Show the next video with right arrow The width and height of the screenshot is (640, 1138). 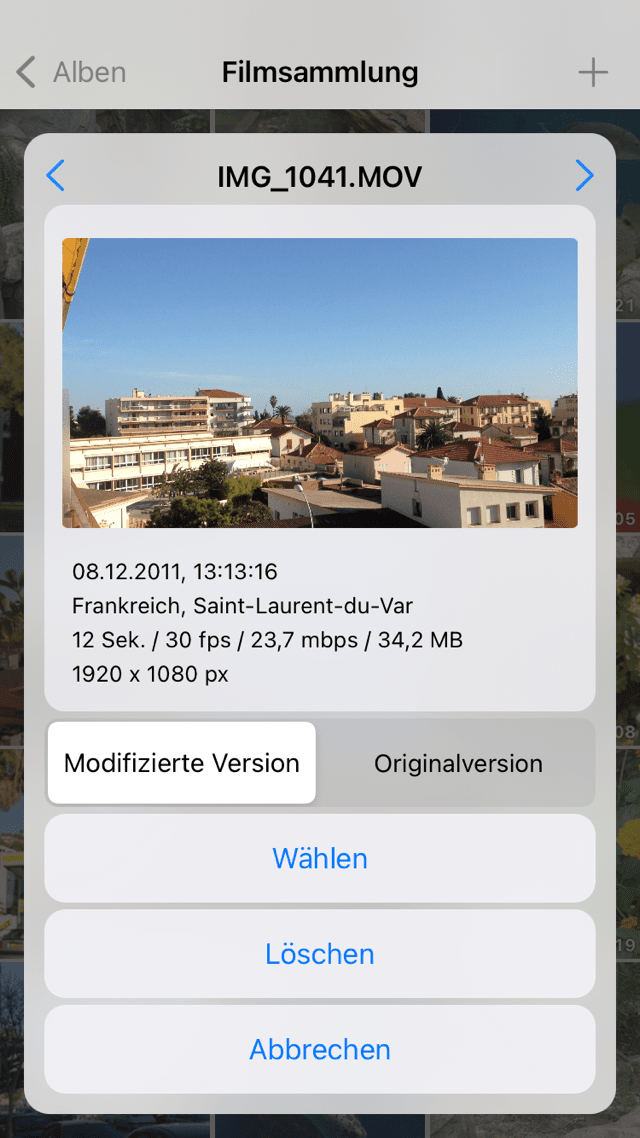[585, 176]
